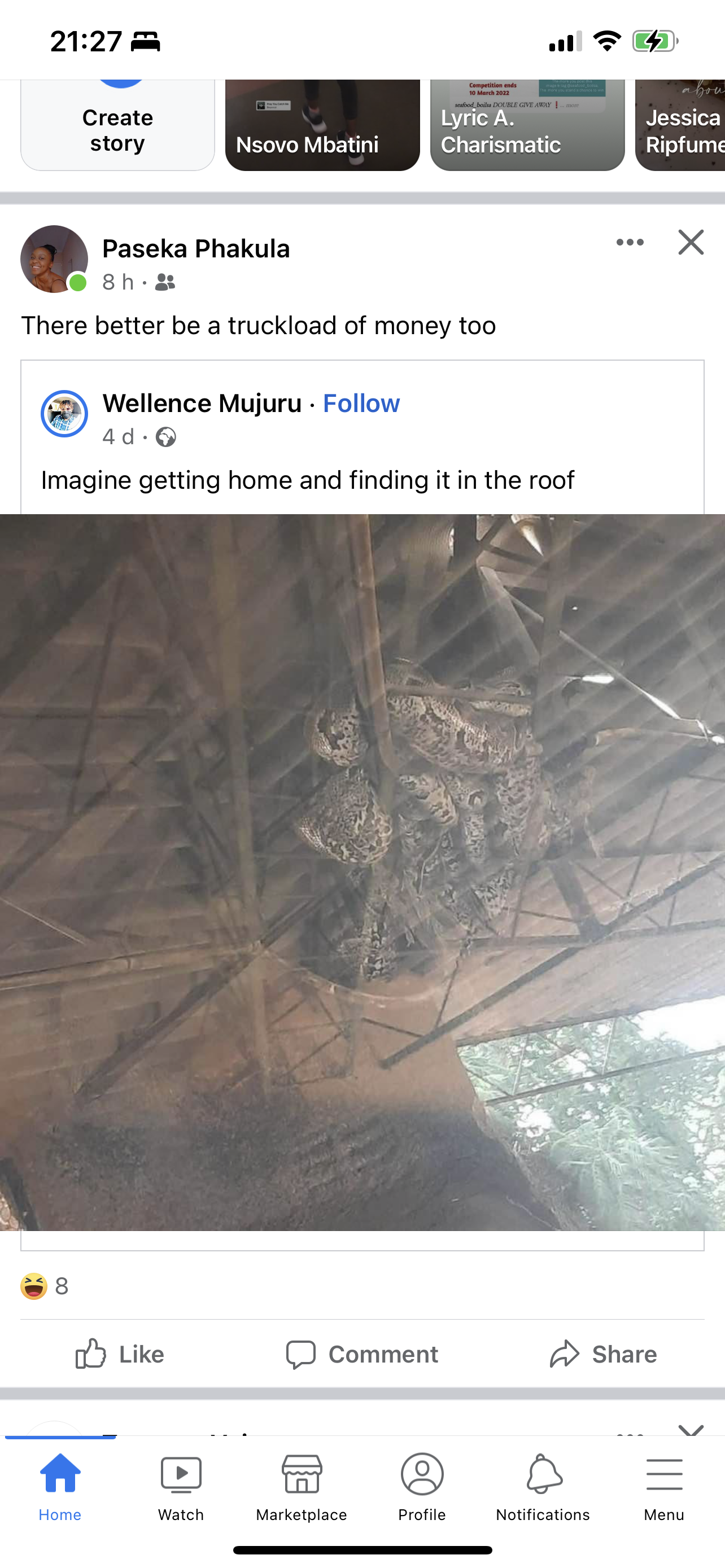This screenshot has height=1568, width=725.
Task: Open the Notifications tab
Action: click(543, 1486)
